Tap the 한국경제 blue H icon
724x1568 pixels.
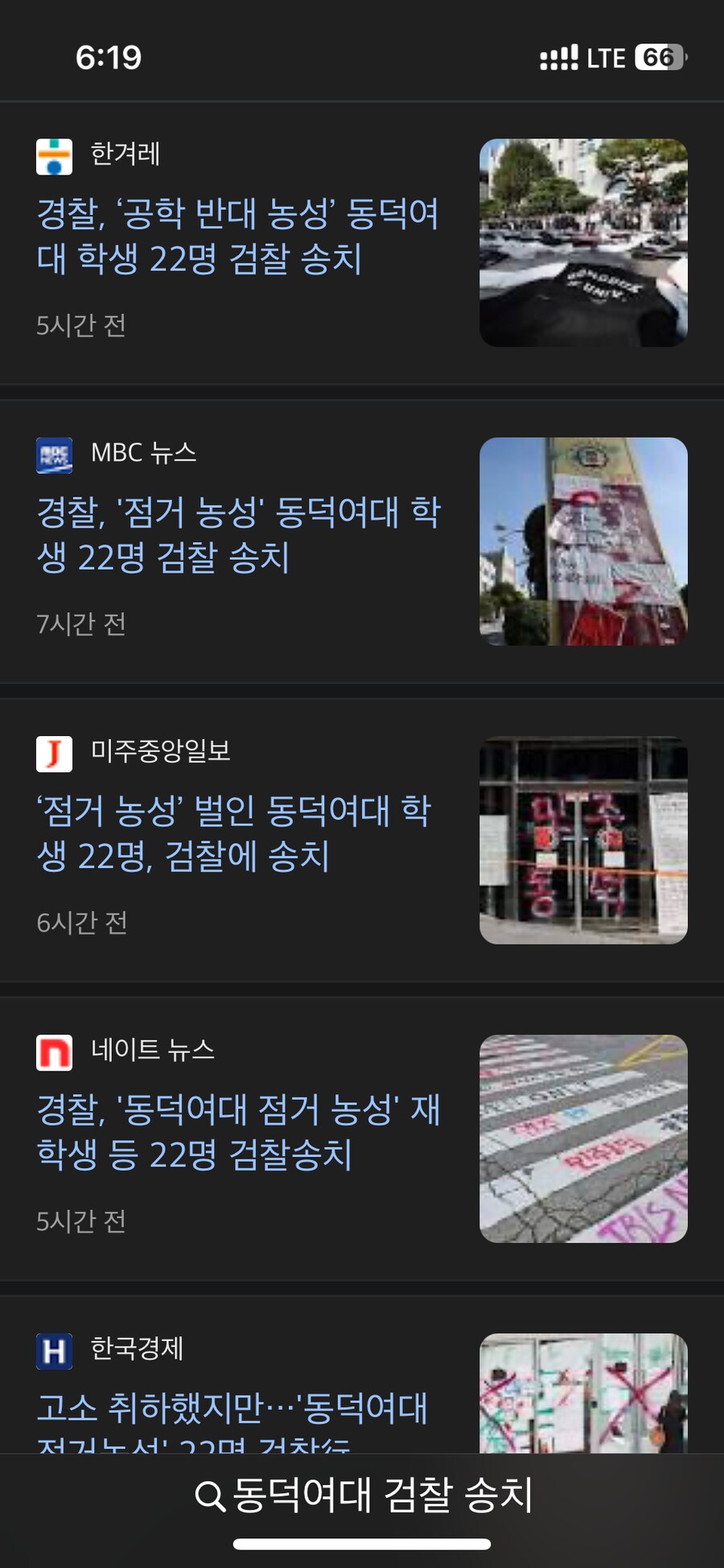pos(53,1351)
